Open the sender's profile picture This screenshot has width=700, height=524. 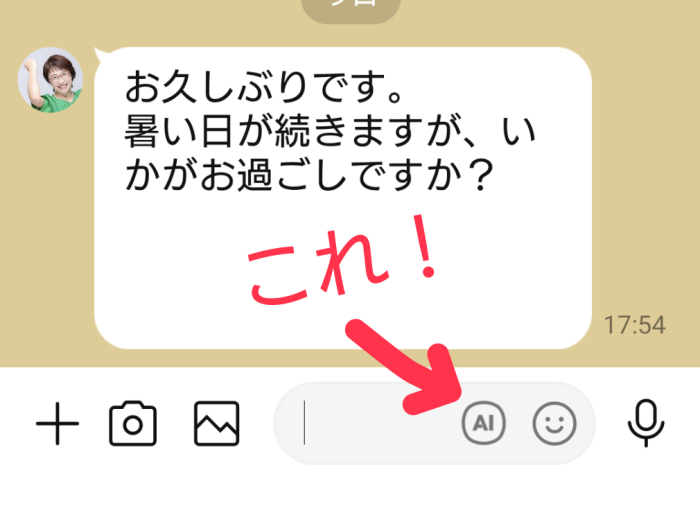click(x=50, y=80)
